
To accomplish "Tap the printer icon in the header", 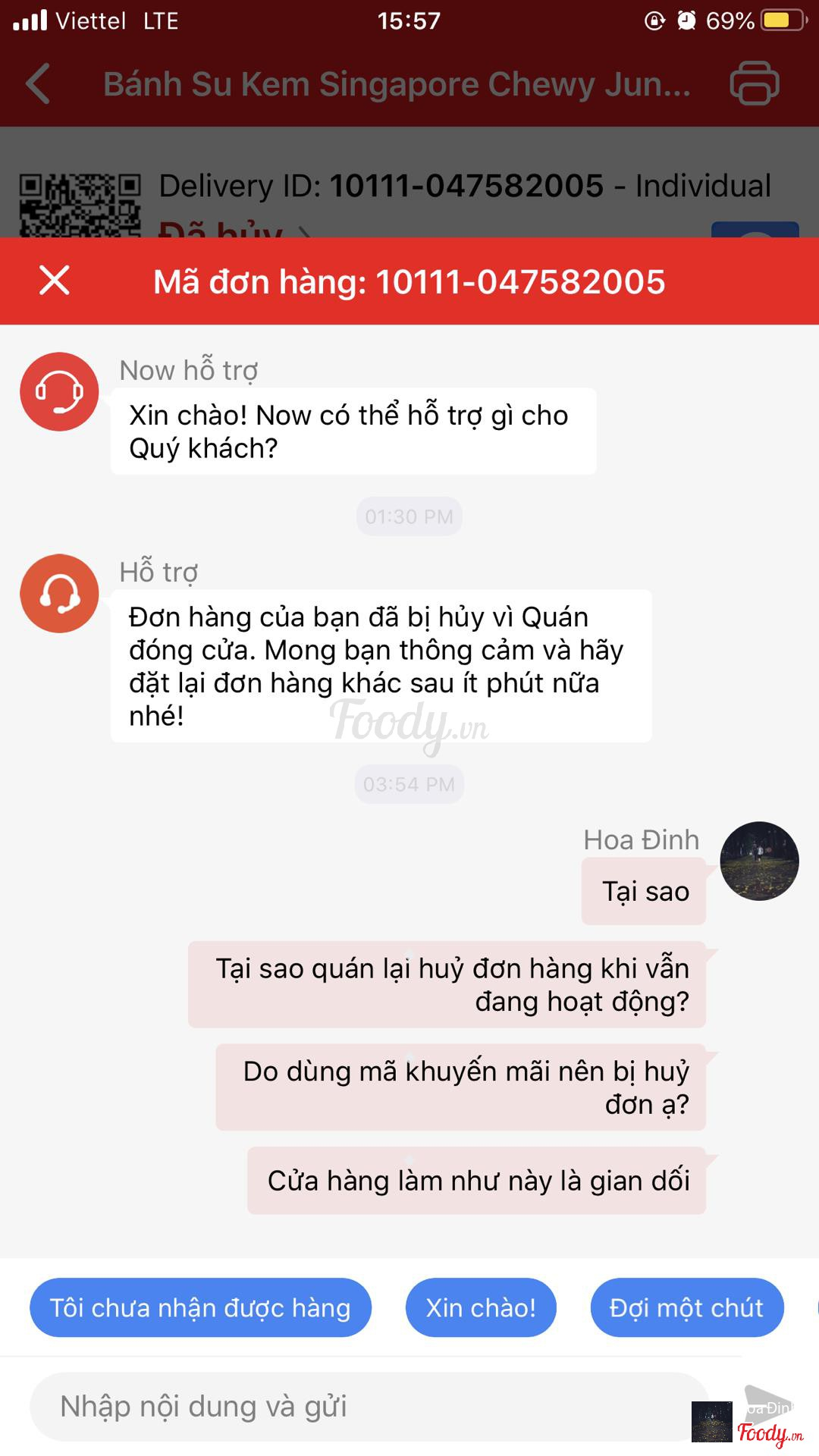I will [x=754, y=83].
